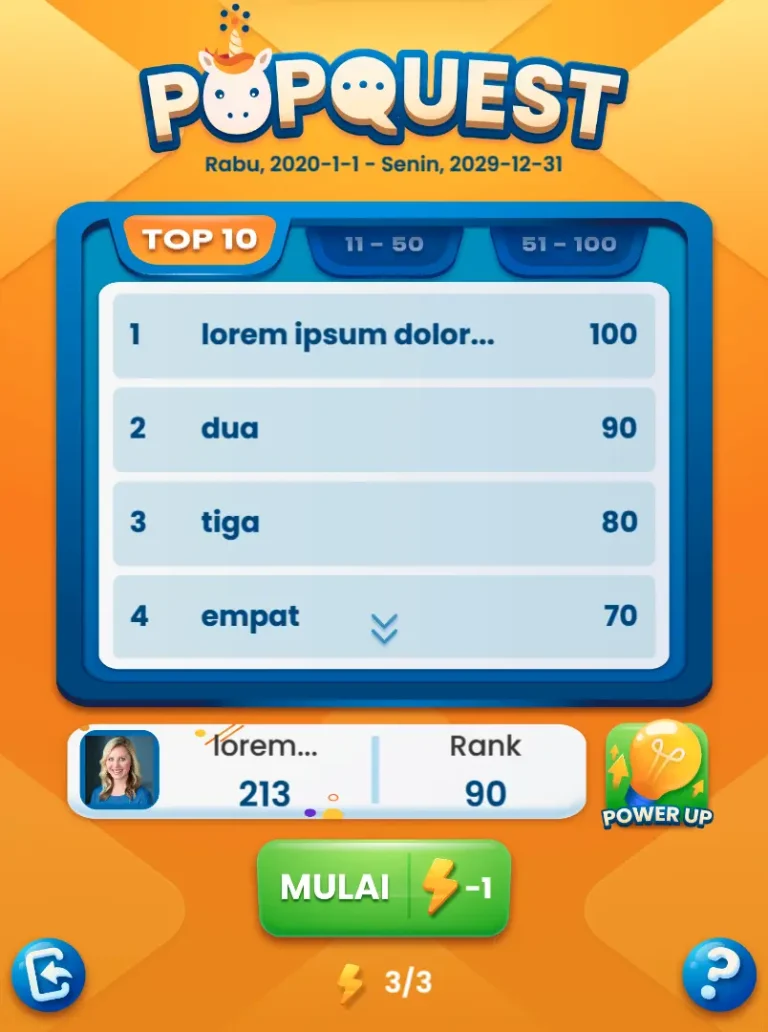Switch to the TOP 10 tab

click(x=200, y=240)
